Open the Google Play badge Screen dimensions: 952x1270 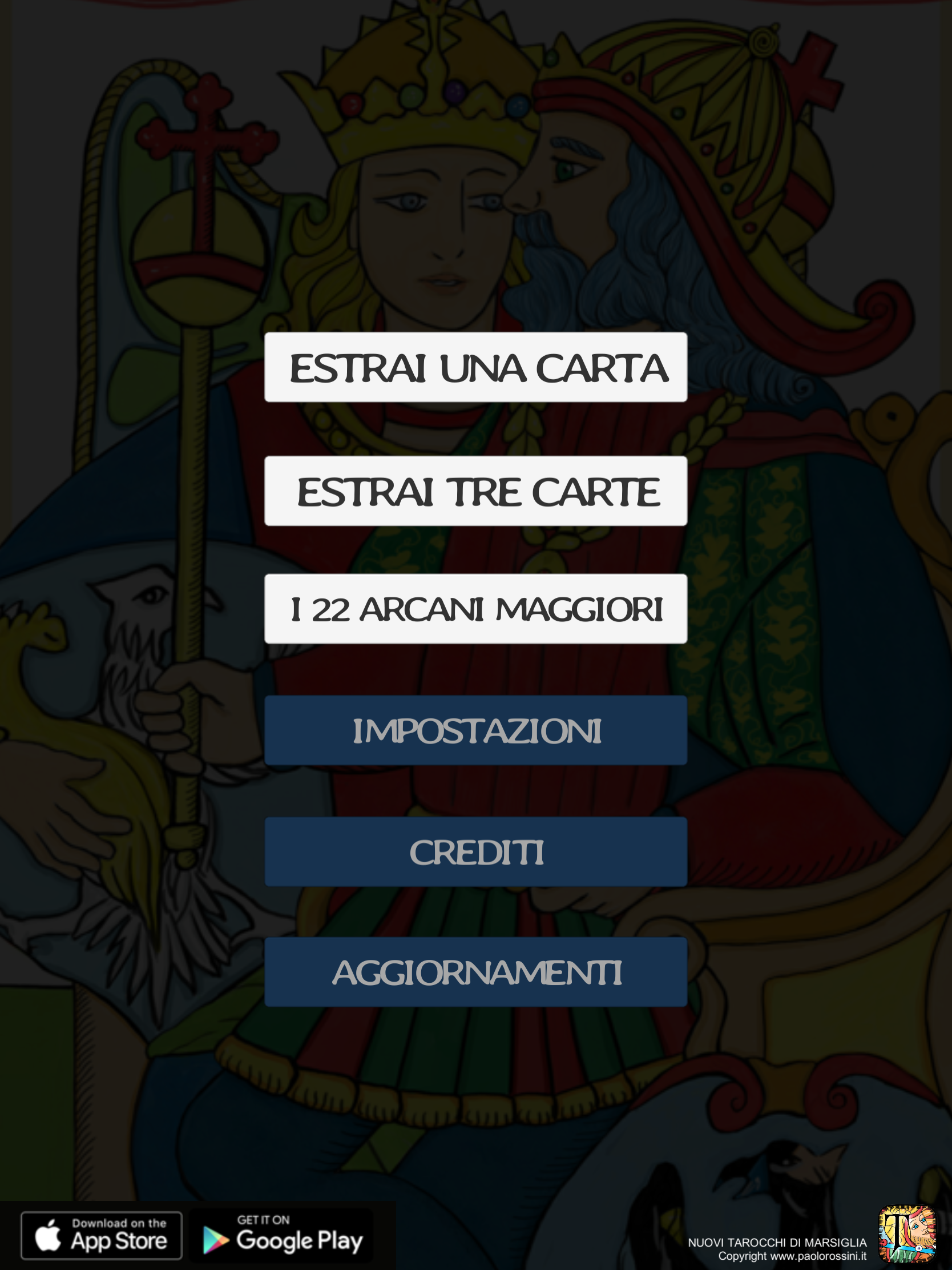[283, 1235]
